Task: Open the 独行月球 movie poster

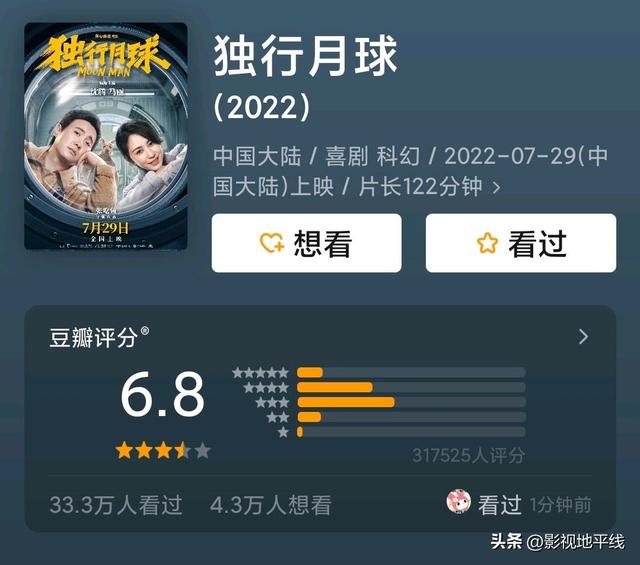Action: (x=106, y=136)
